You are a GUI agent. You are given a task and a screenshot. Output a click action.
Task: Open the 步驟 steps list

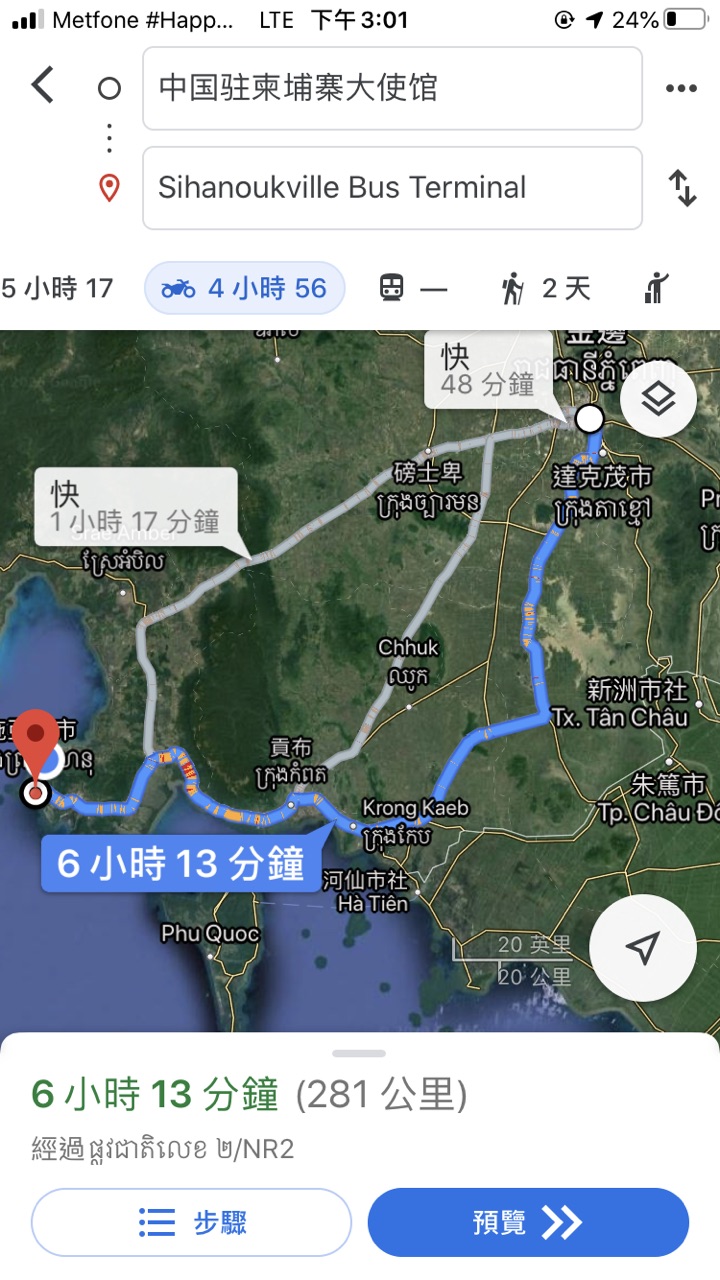191,1222
